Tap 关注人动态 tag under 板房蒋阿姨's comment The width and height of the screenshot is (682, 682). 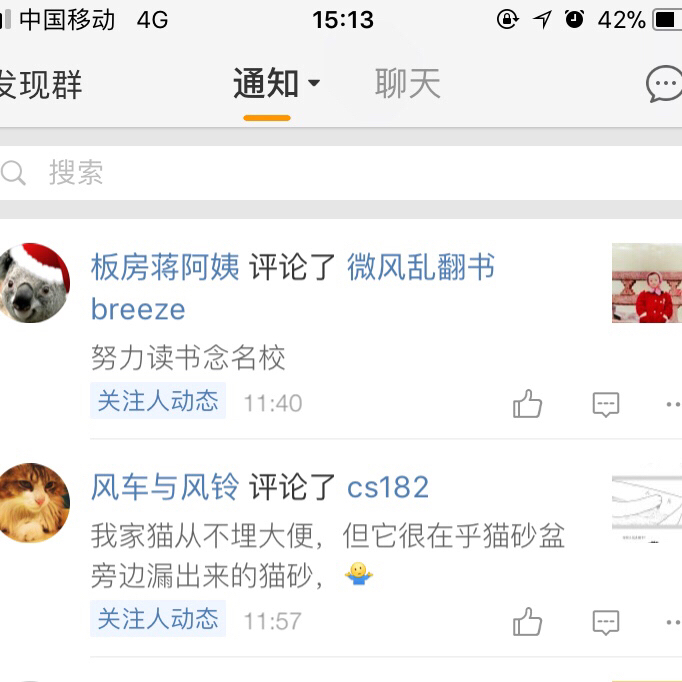tap(158, 402)
